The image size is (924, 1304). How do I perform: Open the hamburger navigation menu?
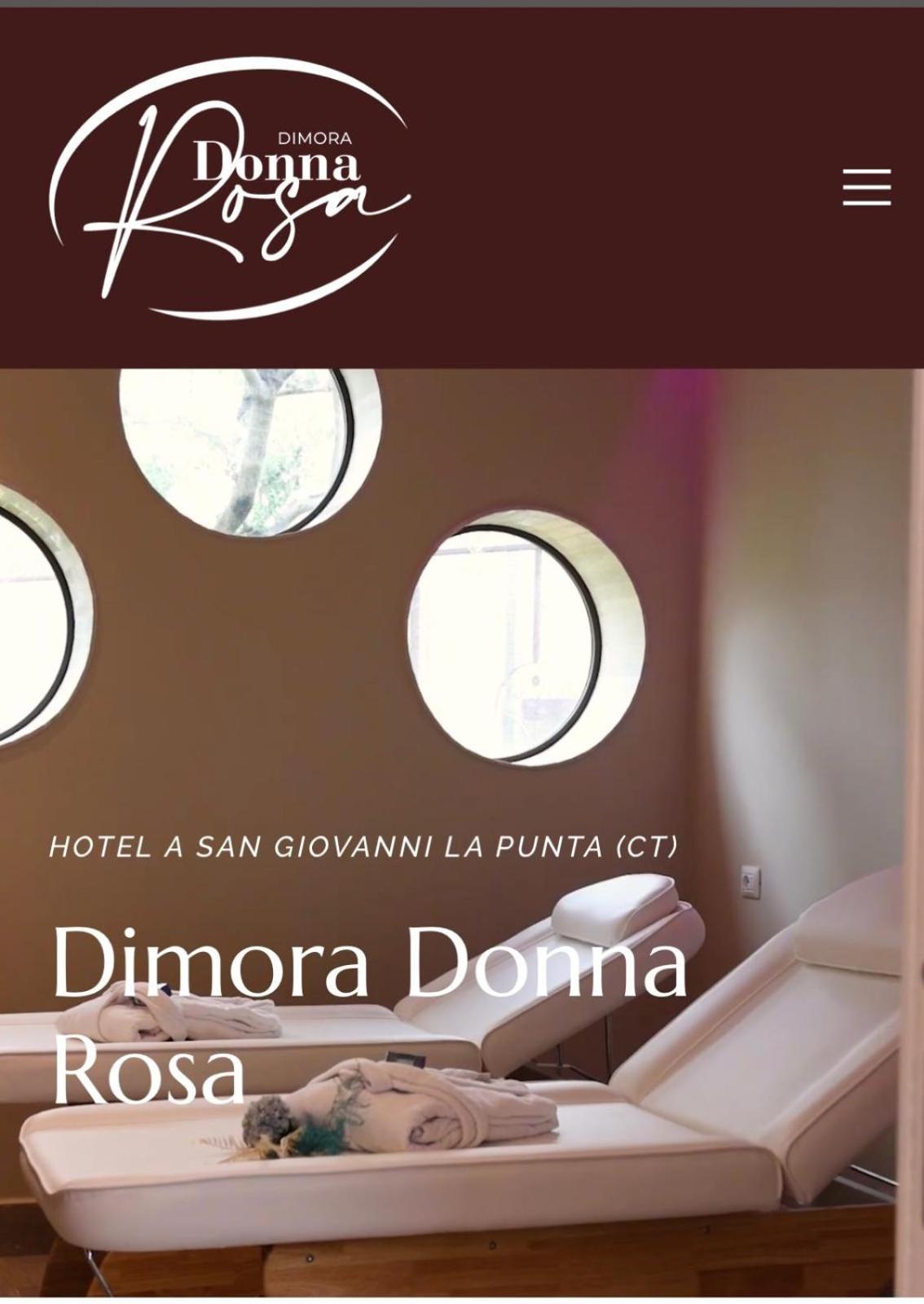(866, 187)
